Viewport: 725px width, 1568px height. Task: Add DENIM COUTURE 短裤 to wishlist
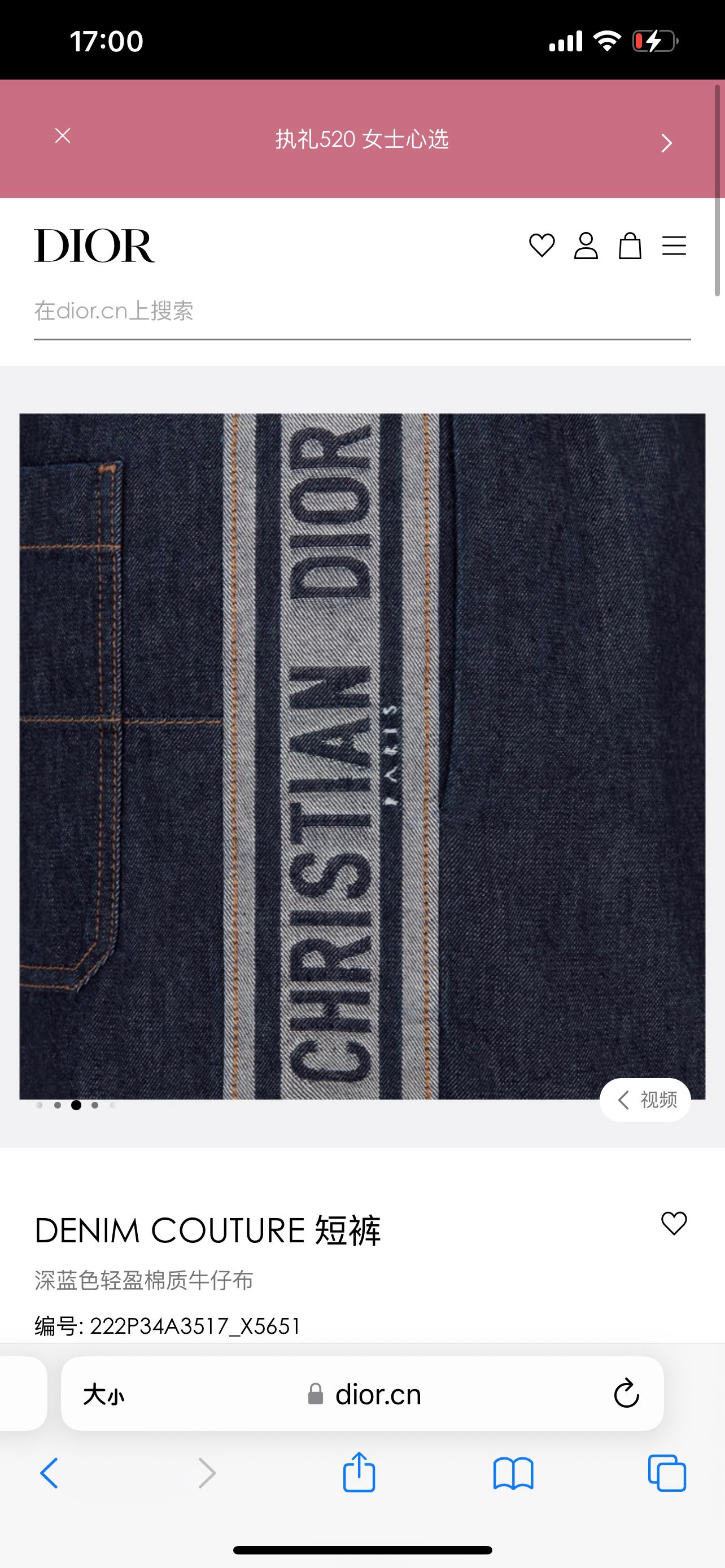pos(673,1224)
